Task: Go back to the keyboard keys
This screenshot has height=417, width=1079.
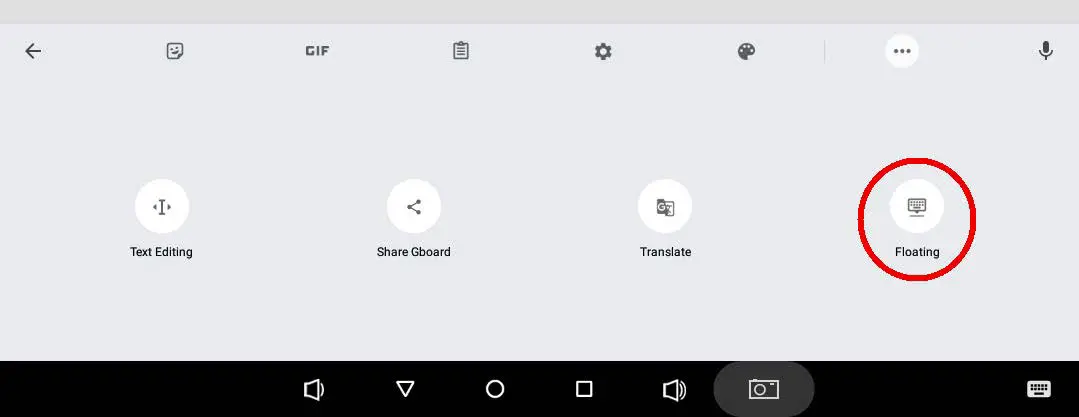Action: (x=33, y=51)
